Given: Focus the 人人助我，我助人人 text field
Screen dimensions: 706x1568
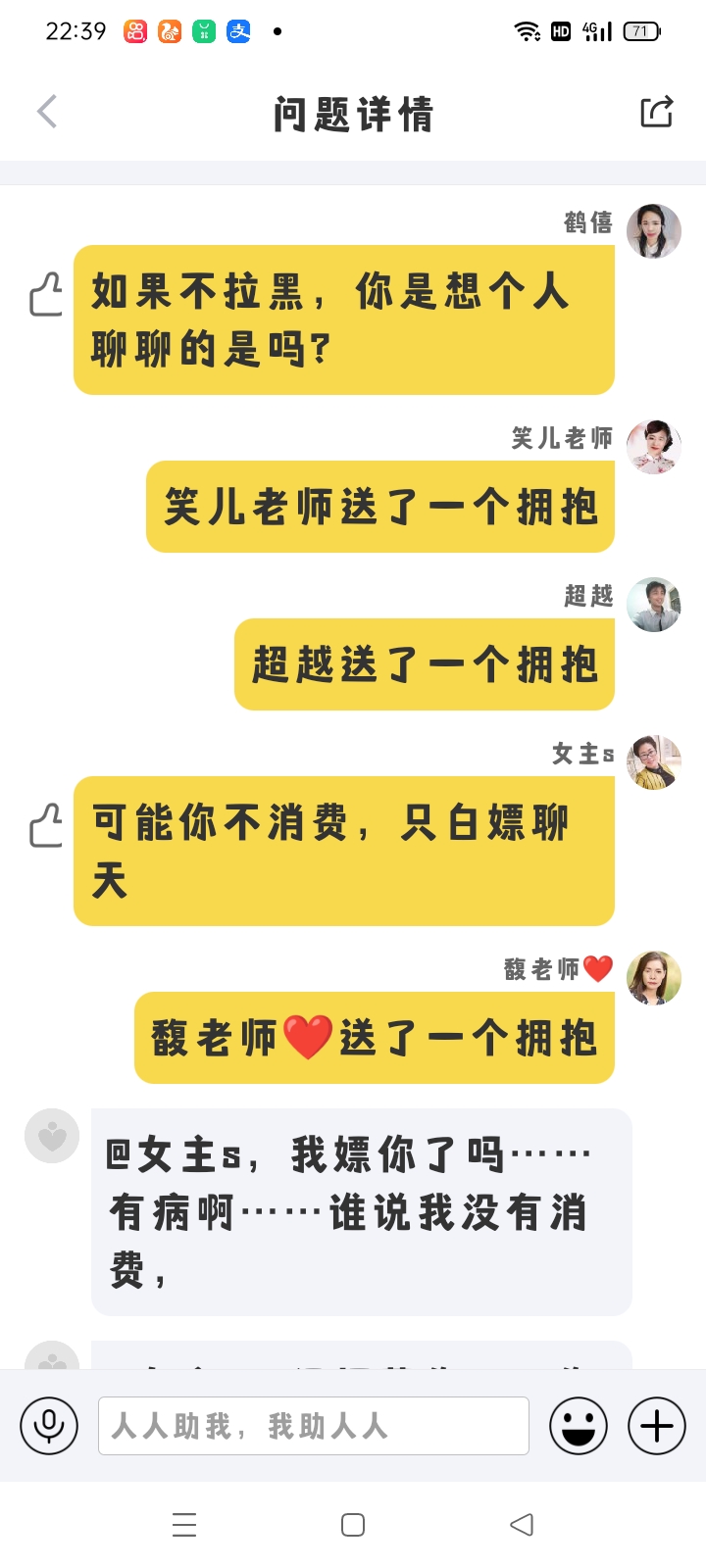Looking at the screenshot, I should (314, 1426).
